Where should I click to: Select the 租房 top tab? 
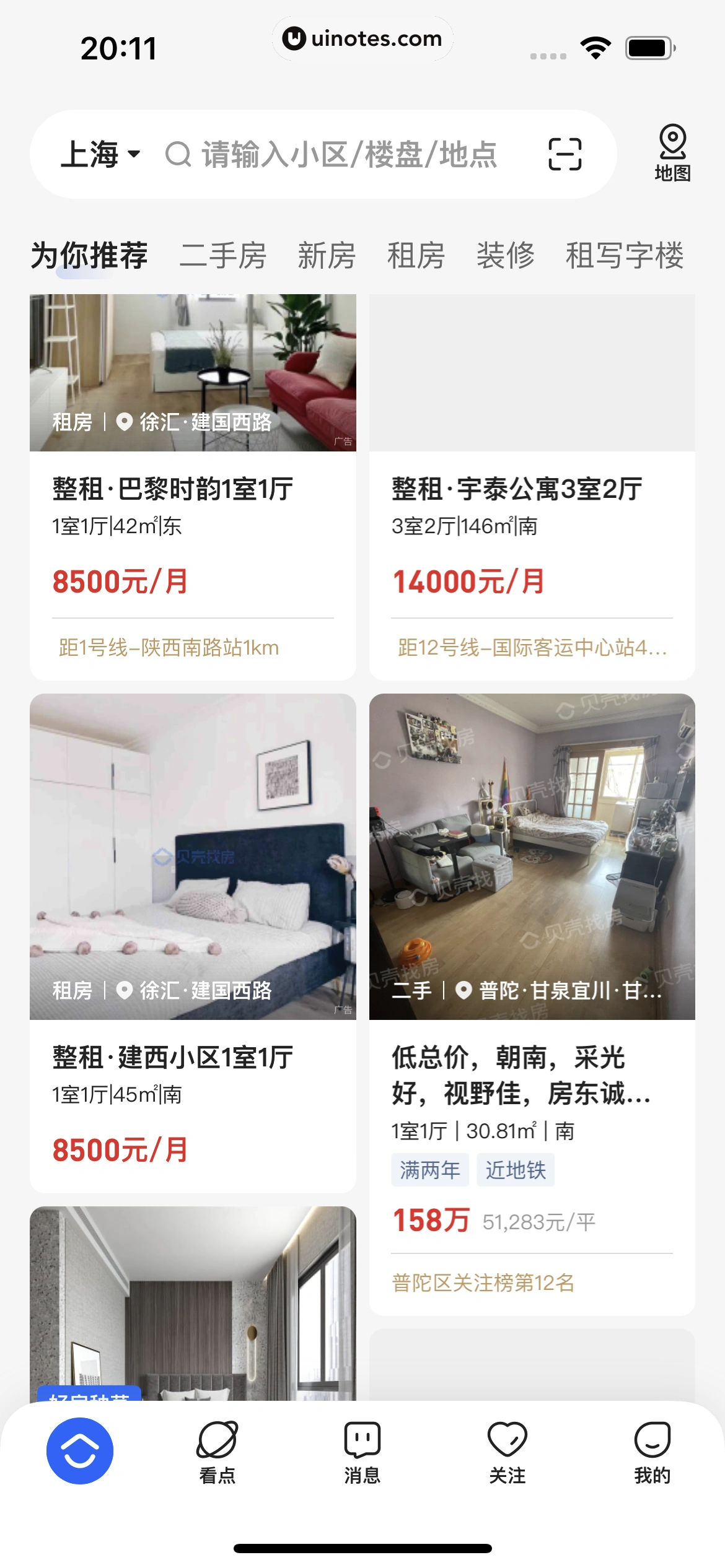click(x=416, y=256)
